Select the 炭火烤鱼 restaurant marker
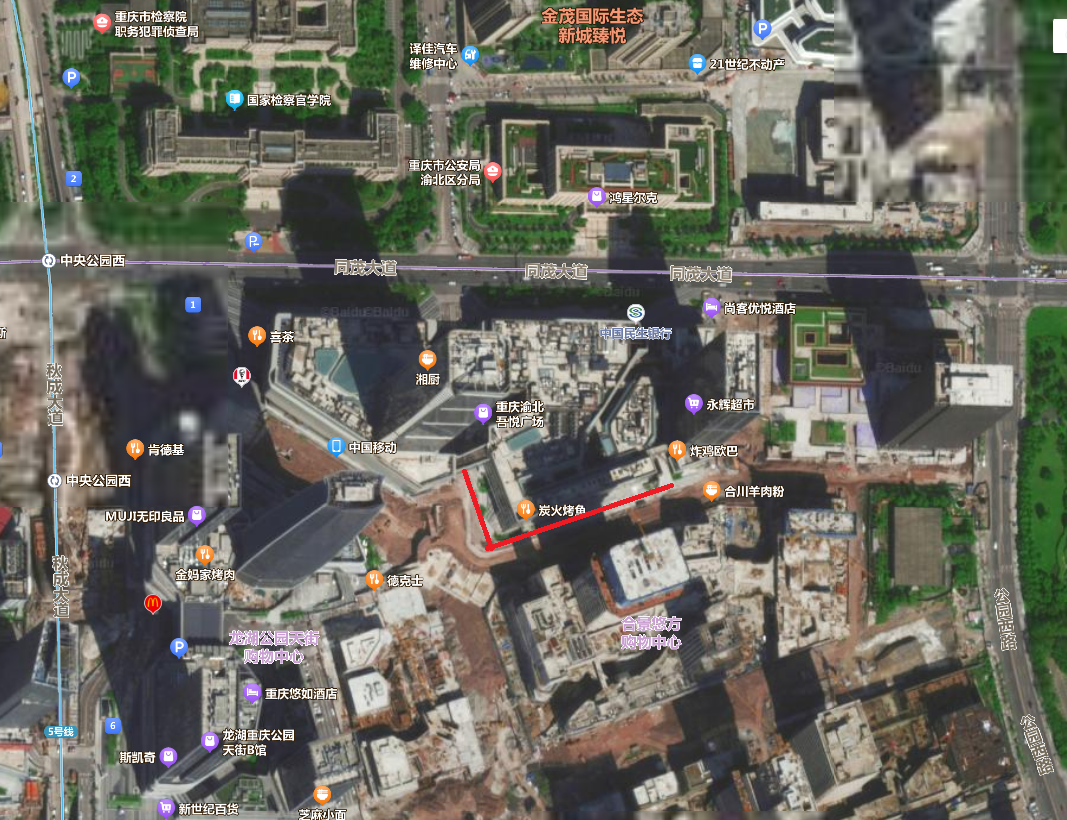 pyautogui.click(x=526, y=510)
